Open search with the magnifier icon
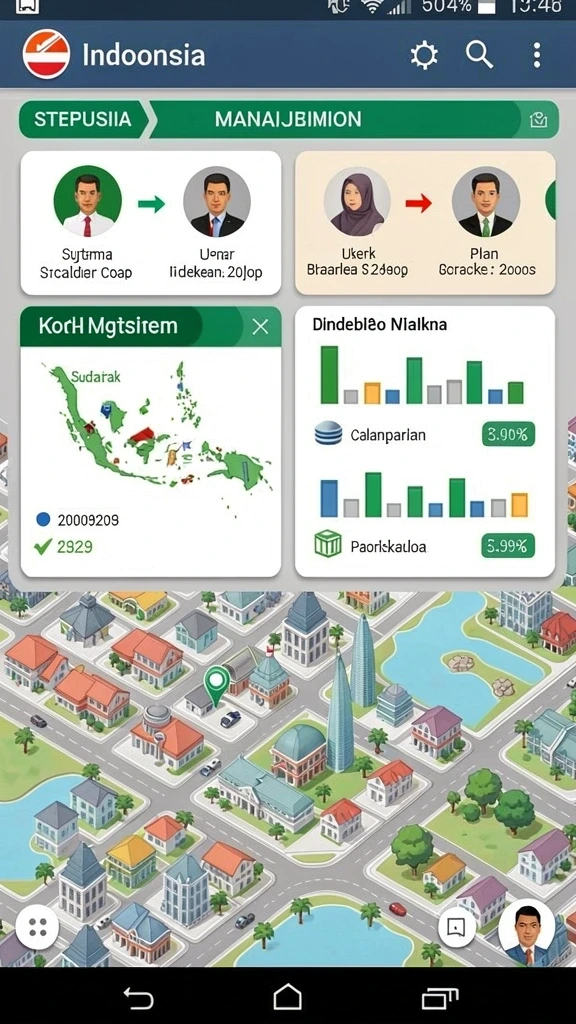This screenshot has height=1024, width=576. click(479, 56)
